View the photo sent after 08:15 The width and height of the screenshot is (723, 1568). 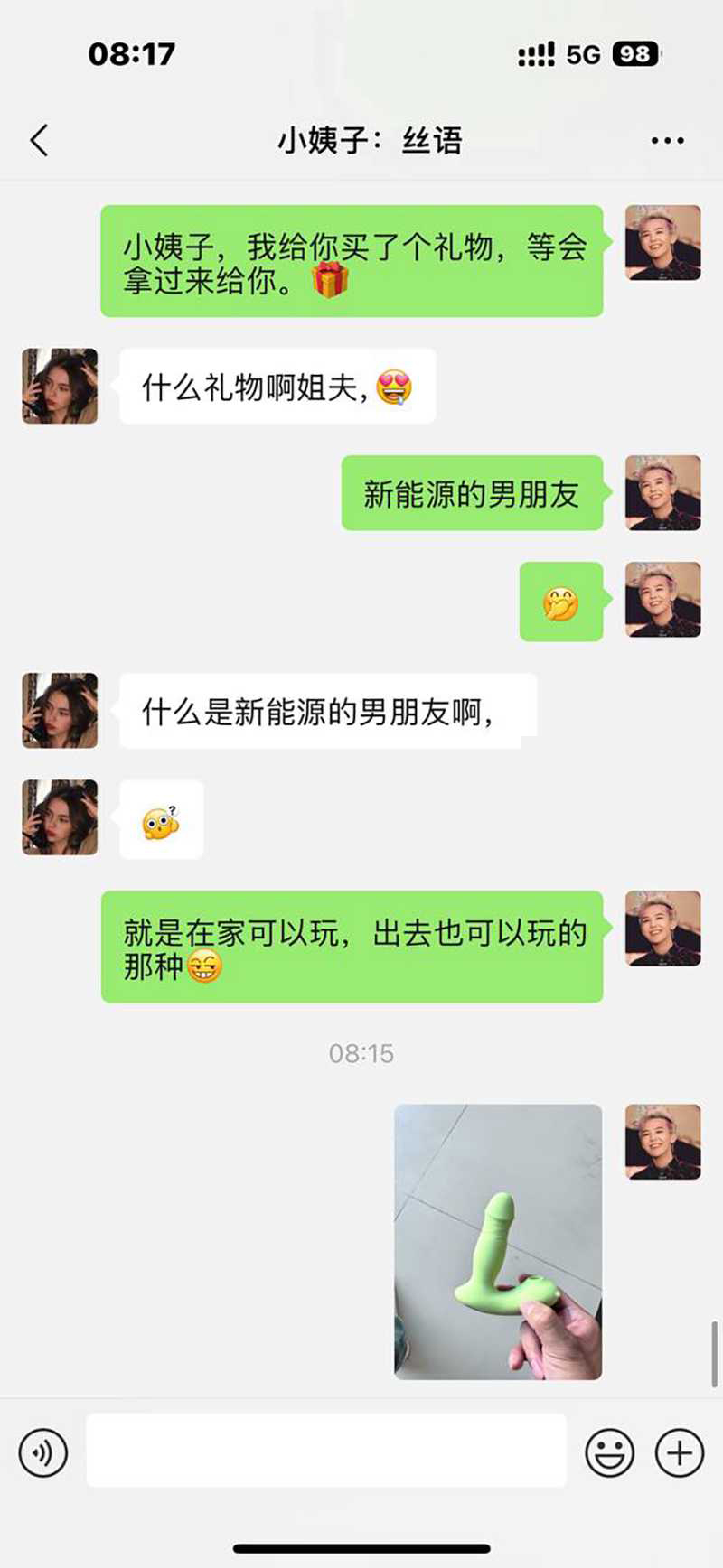498,1241
